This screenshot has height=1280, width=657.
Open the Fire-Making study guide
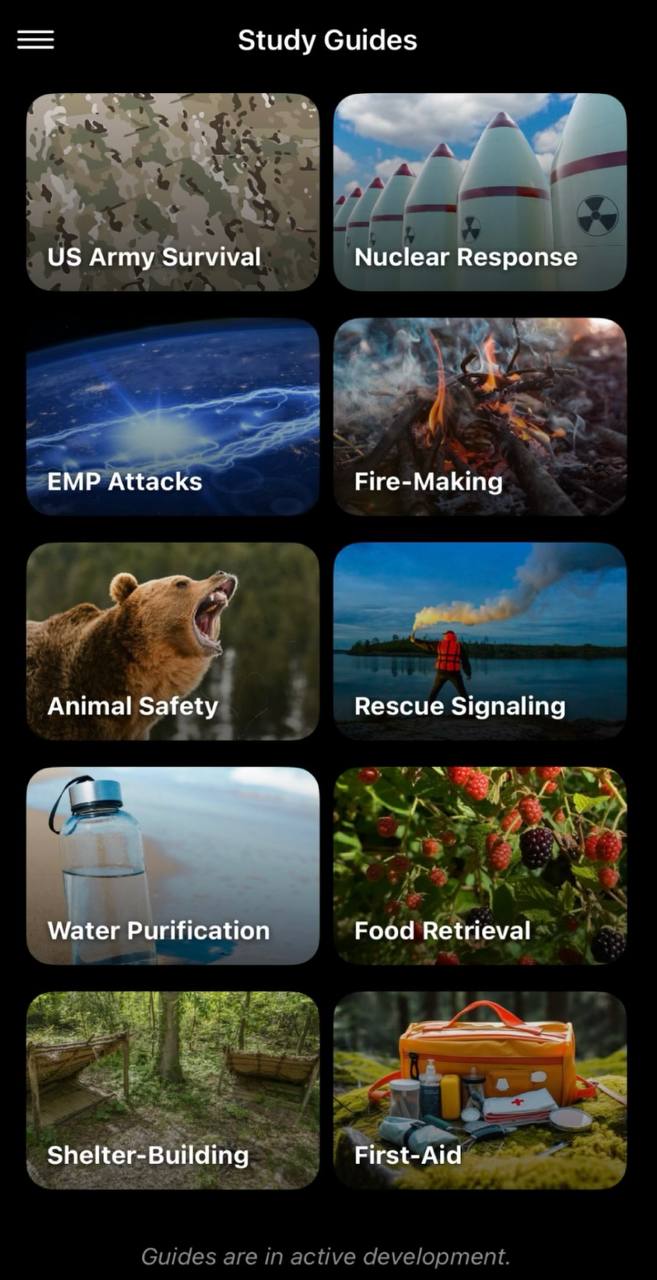pos(480,416)
